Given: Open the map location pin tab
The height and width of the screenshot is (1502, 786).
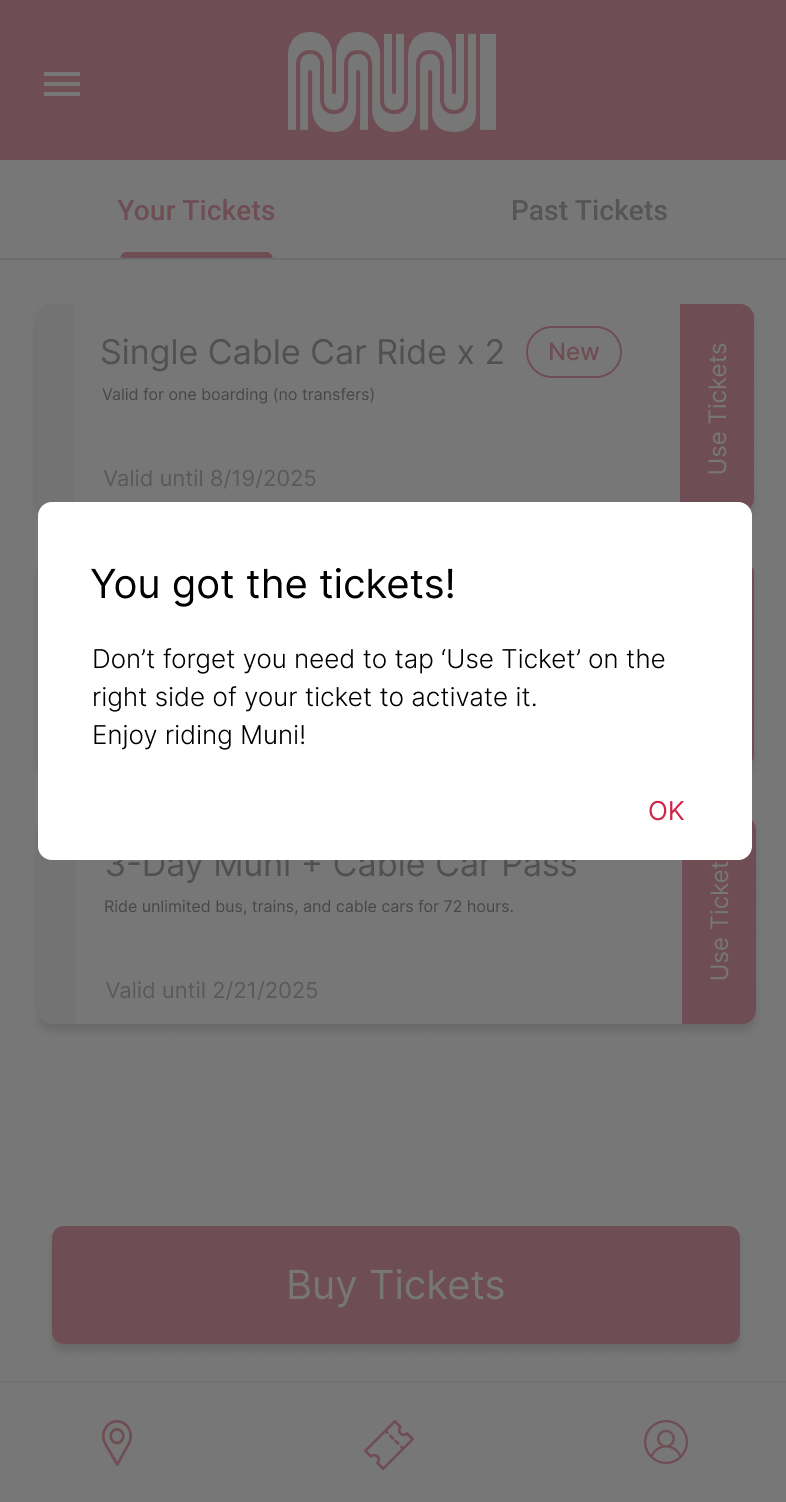Looking at the screenshot, I should pos(117,1443).
